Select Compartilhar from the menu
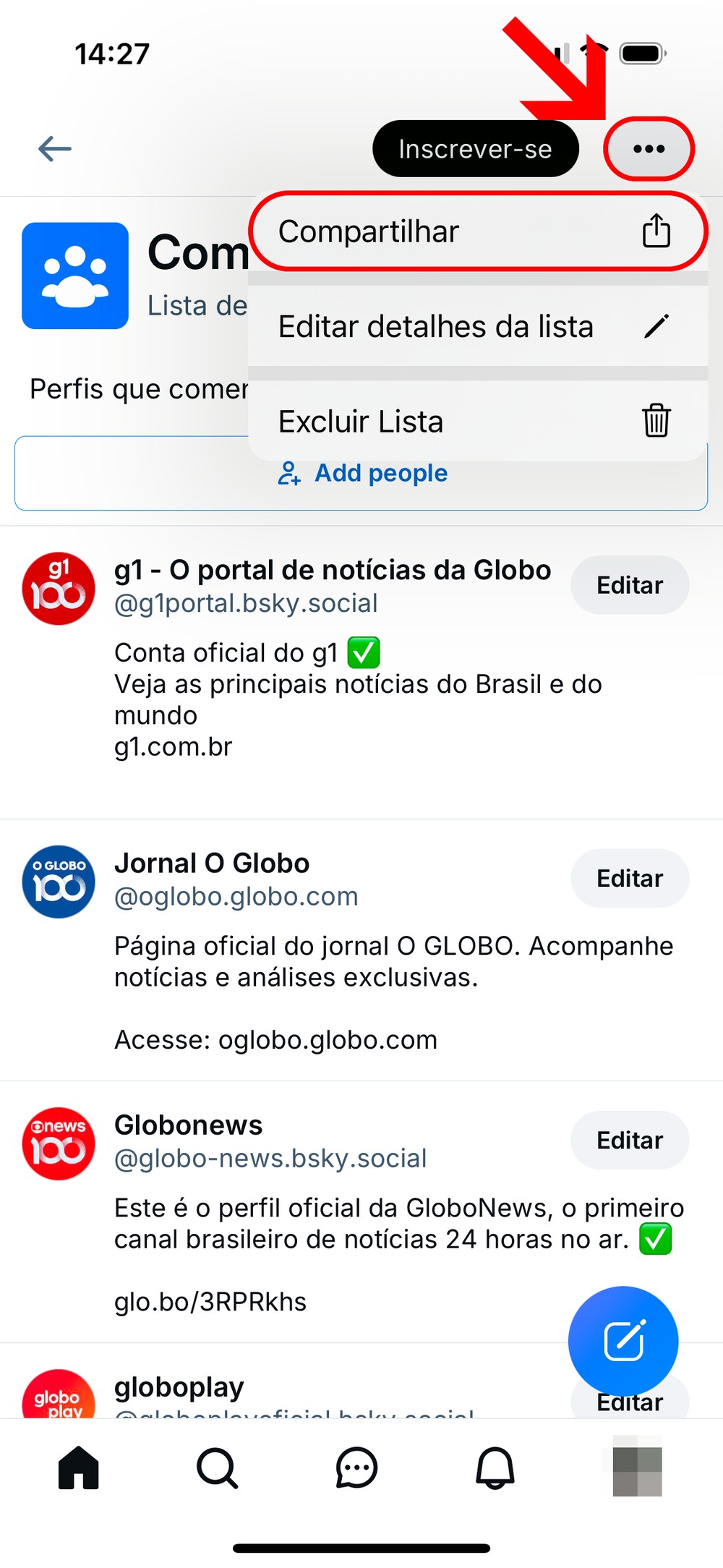 click(477, 231)
